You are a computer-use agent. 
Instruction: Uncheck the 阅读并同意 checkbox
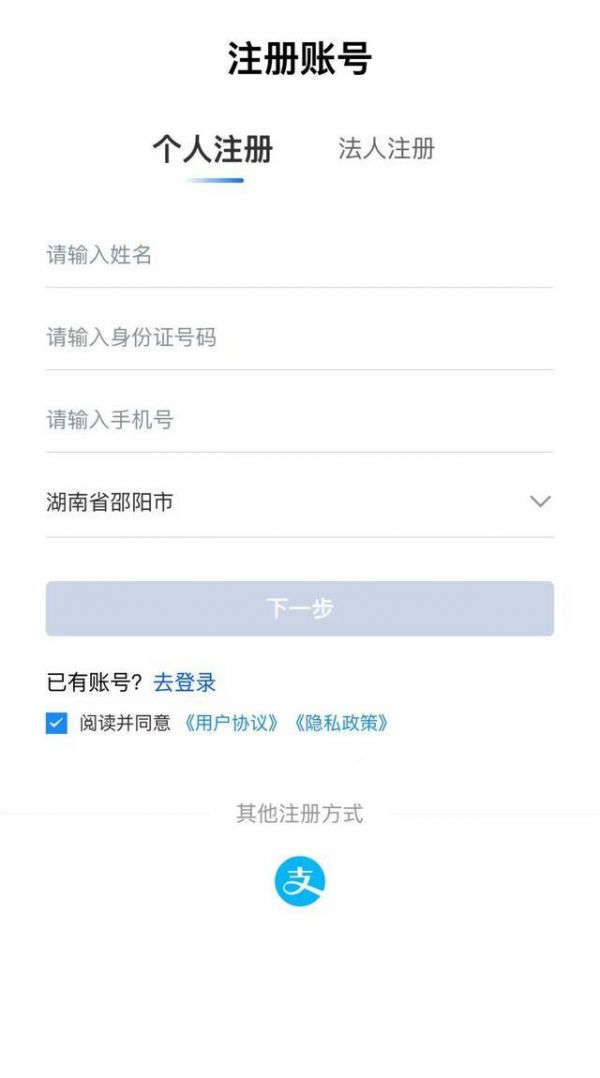coord(56,723)
